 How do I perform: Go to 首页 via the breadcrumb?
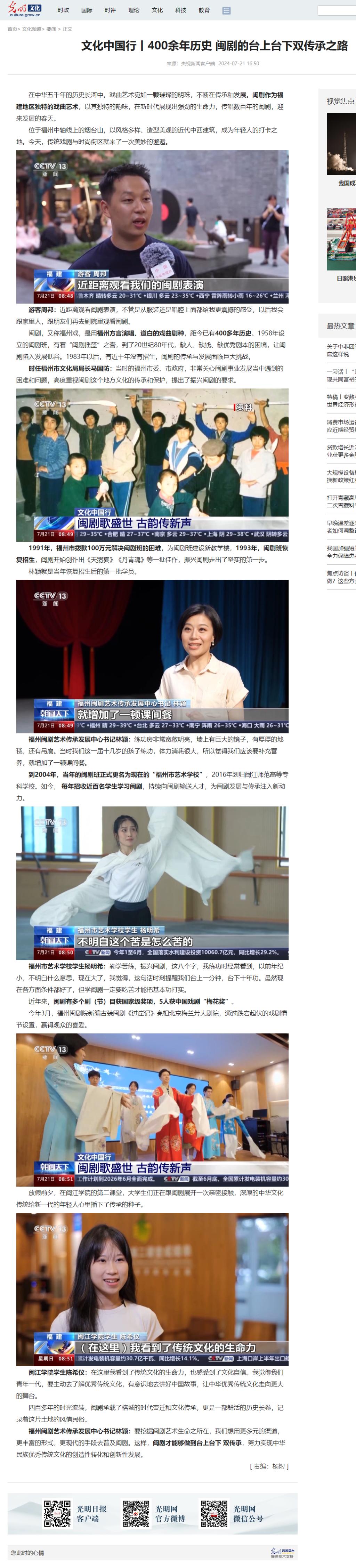11,29
